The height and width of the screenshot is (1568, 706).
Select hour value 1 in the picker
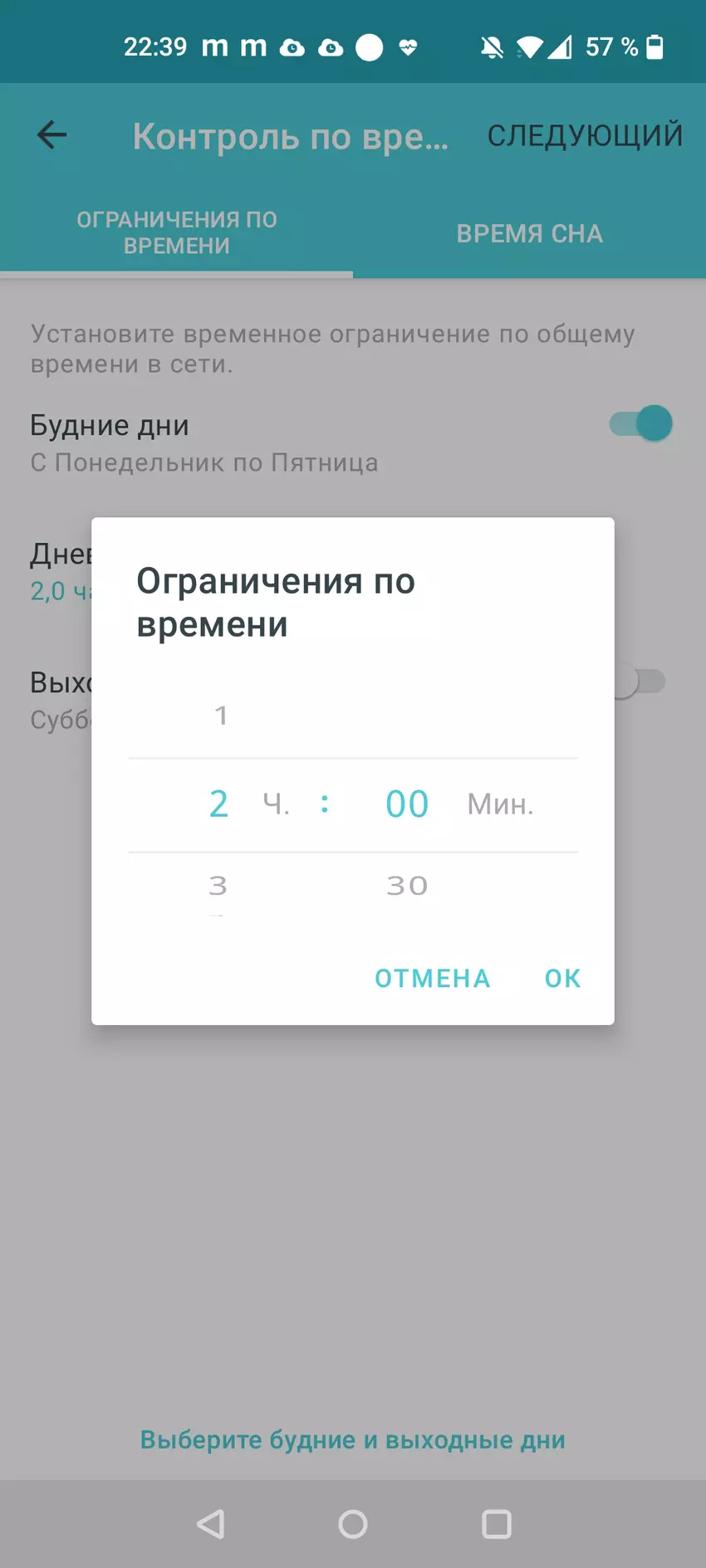coord(219,716)
